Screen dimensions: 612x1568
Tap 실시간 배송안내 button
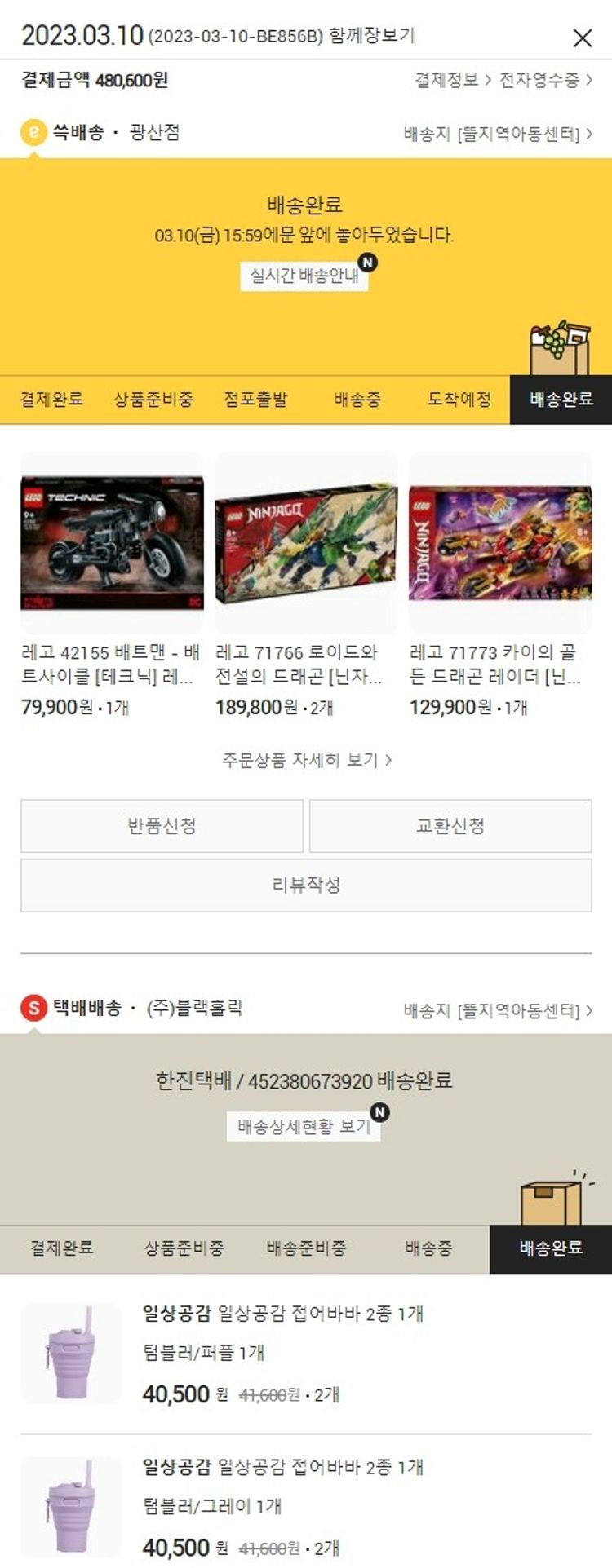[x=304, y=276]
